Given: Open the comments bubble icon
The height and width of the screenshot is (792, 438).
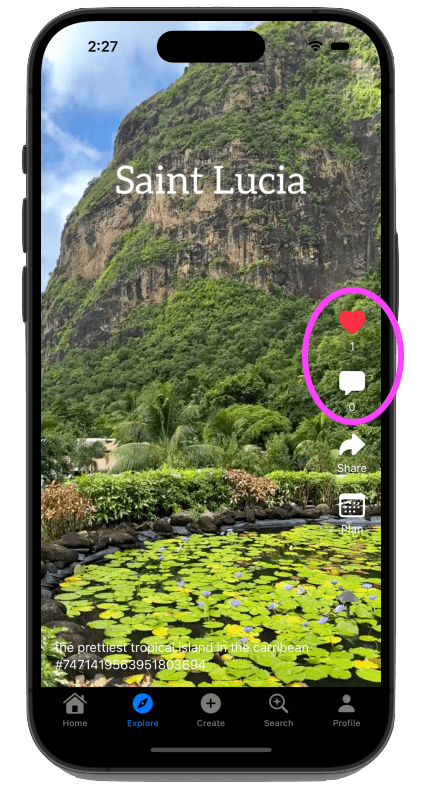Looking at the screenshot, I should [x=352, y=383].
